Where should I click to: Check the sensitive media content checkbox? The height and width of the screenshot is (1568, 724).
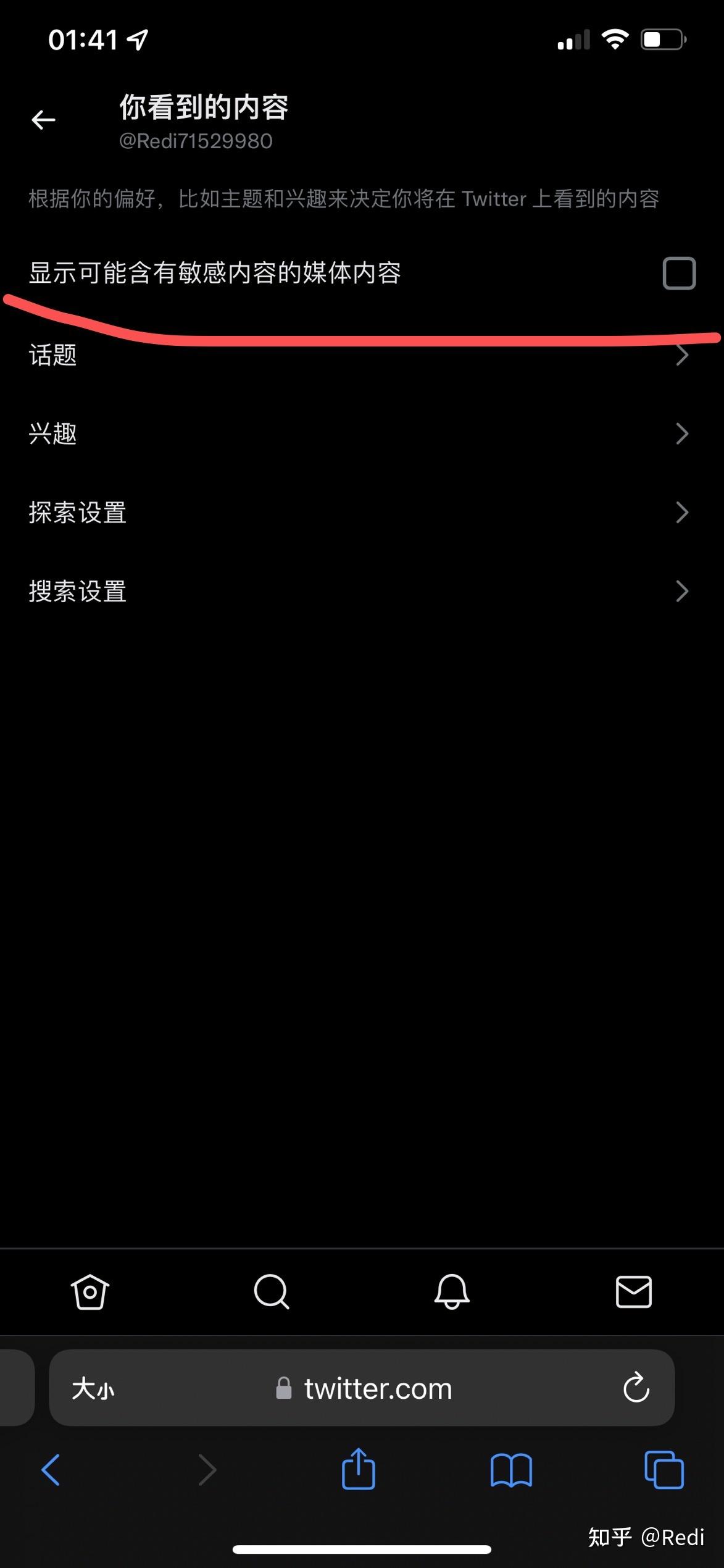point(679,274)
